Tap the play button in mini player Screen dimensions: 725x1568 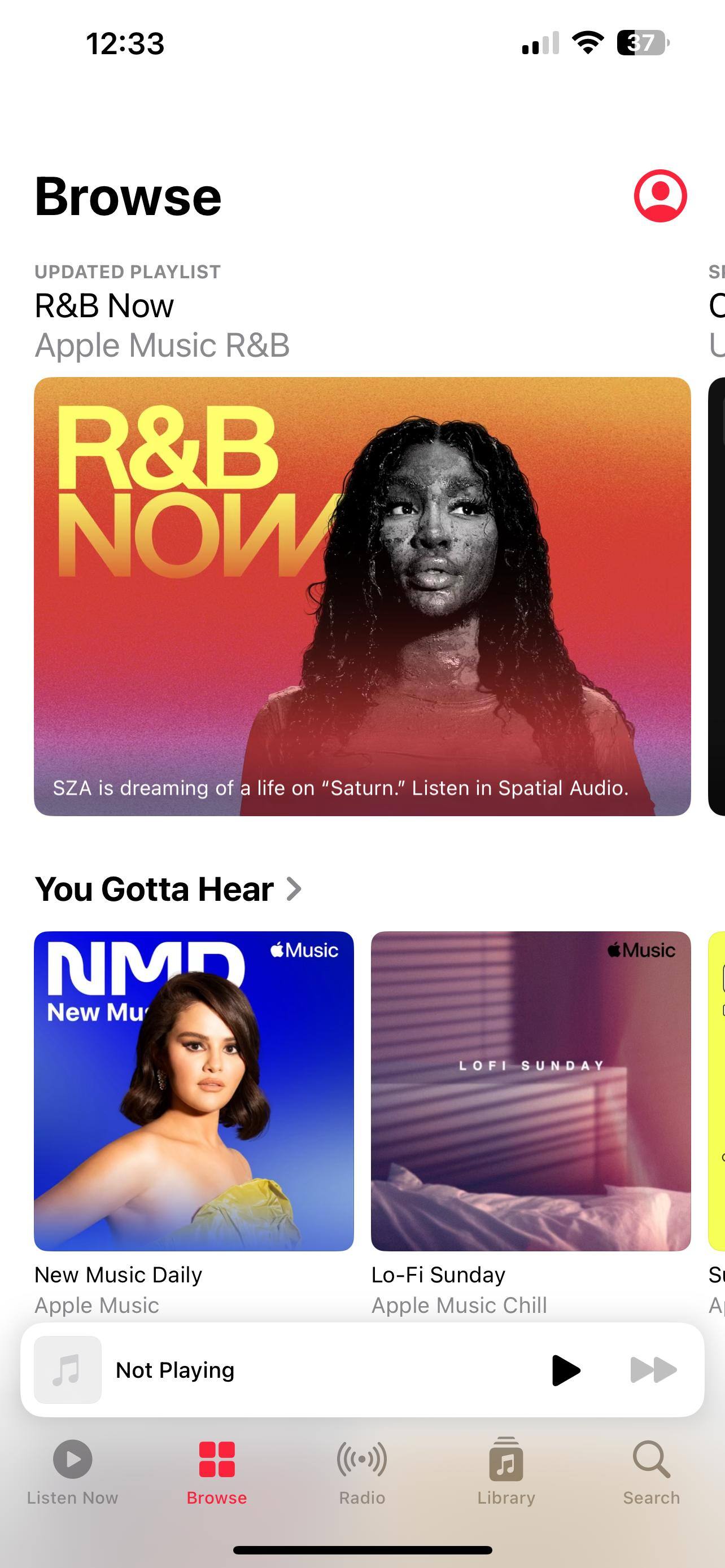click(x=566, y=1370)
